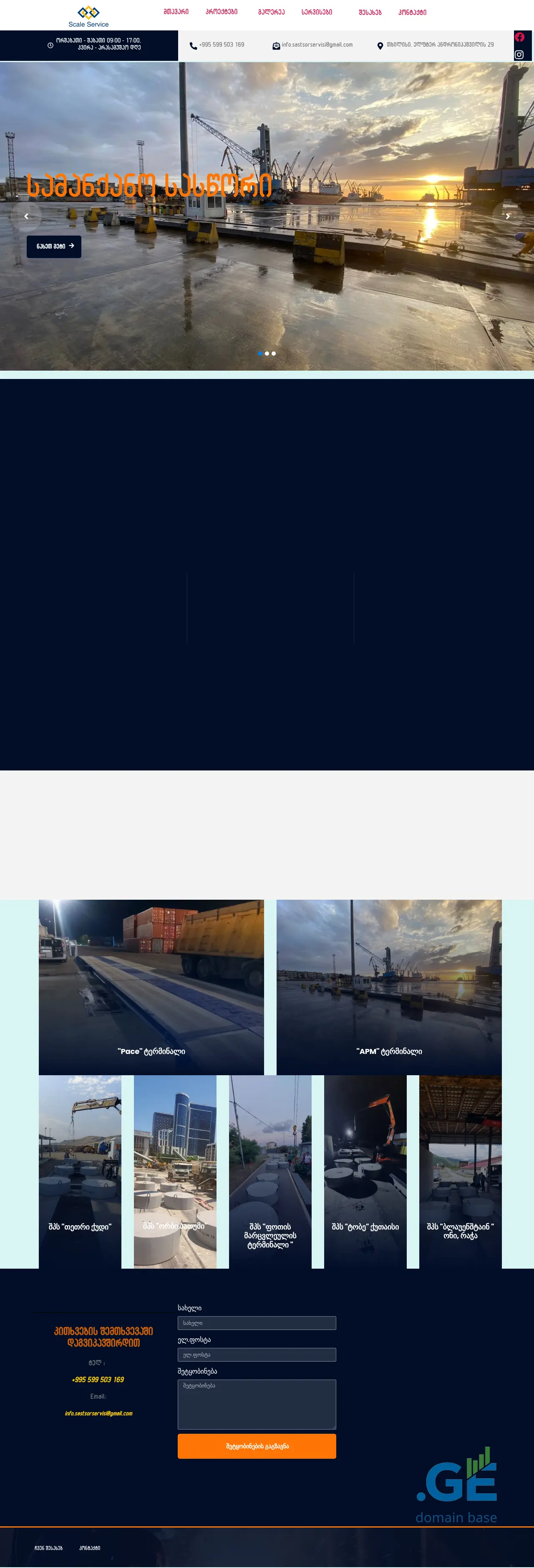The image size is (534, 1568).
Task: Go to the პროექტები page
Action: 222,12
